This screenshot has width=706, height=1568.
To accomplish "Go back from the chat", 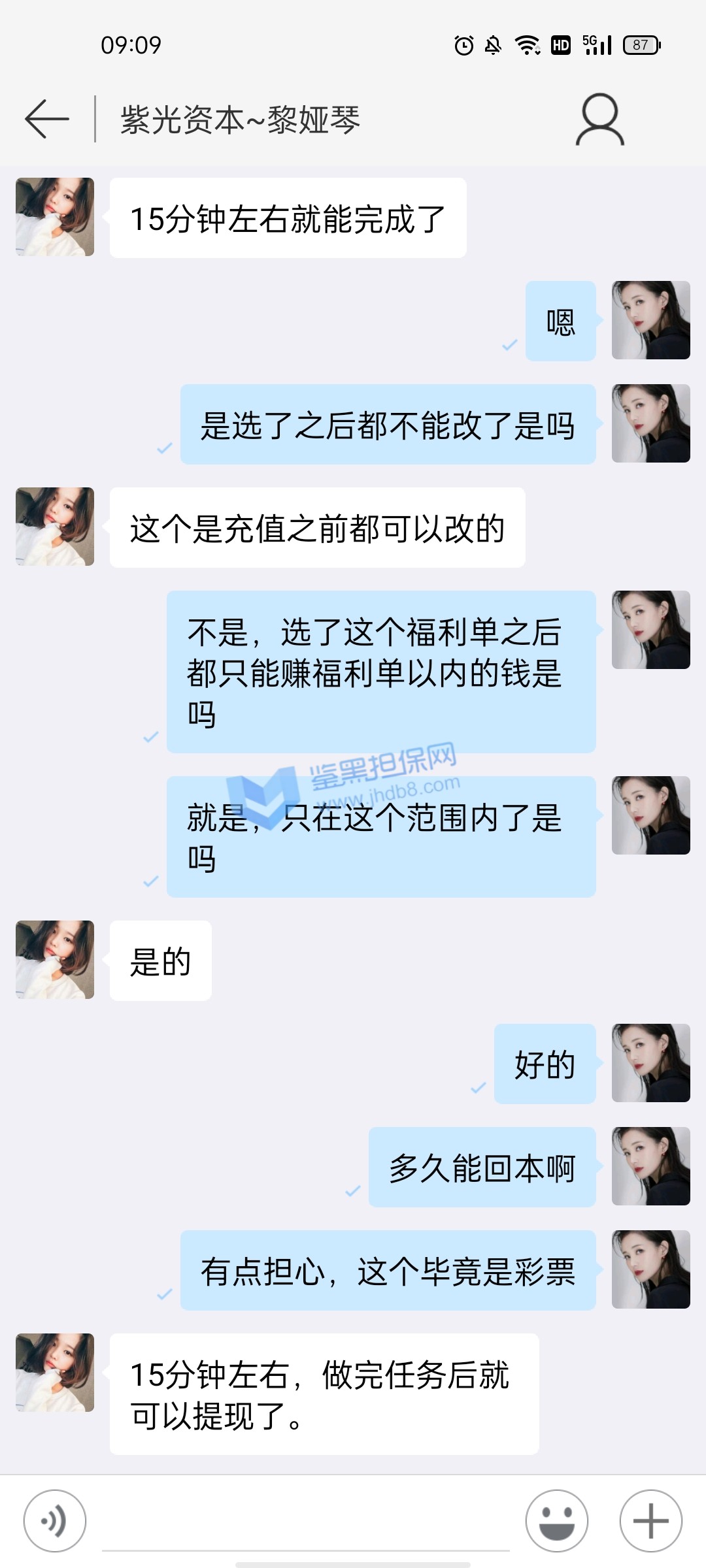I will coord(47,119).
